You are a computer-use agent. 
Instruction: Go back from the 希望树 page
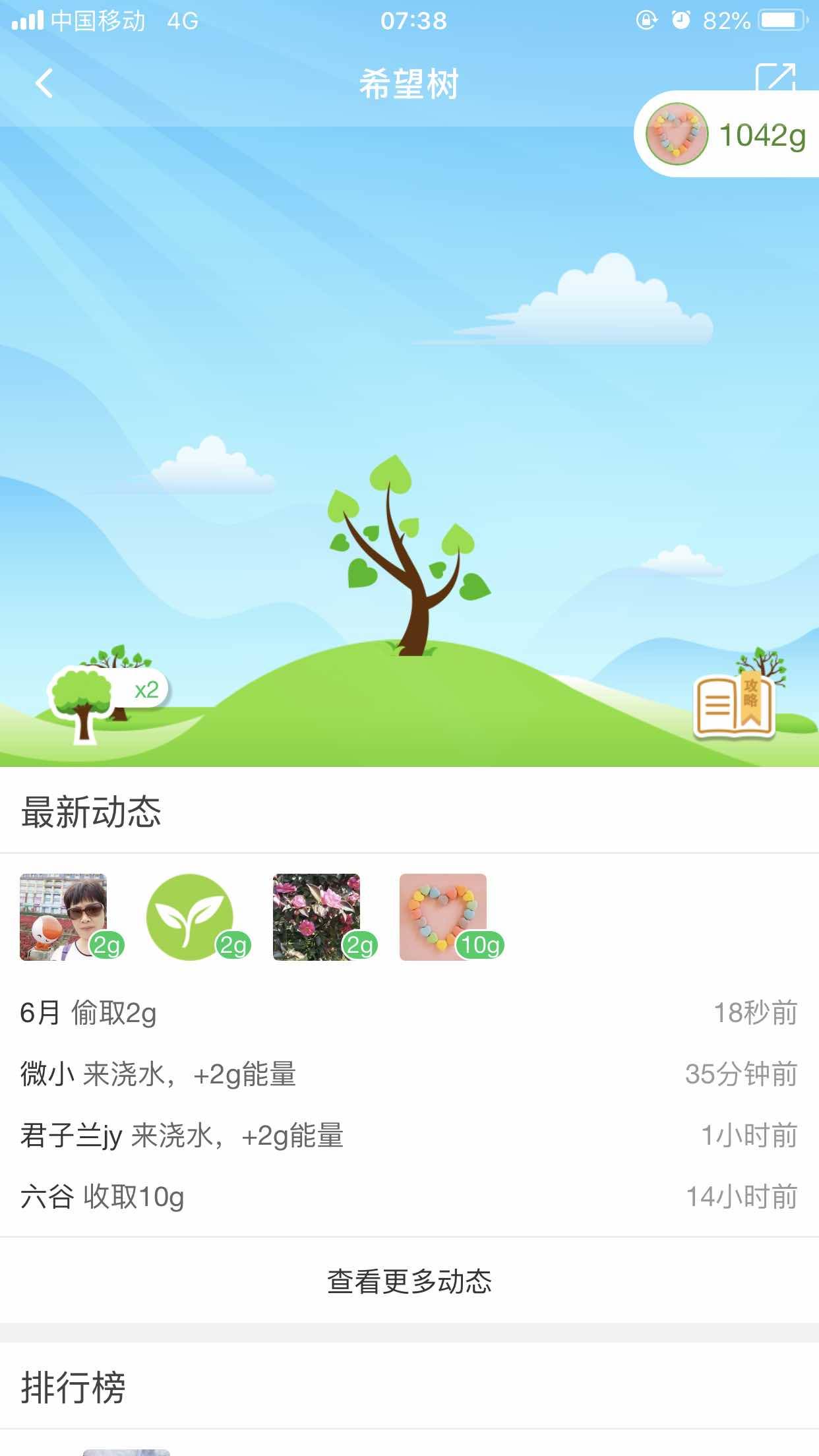pyautogui.click(x=44, y=84)
